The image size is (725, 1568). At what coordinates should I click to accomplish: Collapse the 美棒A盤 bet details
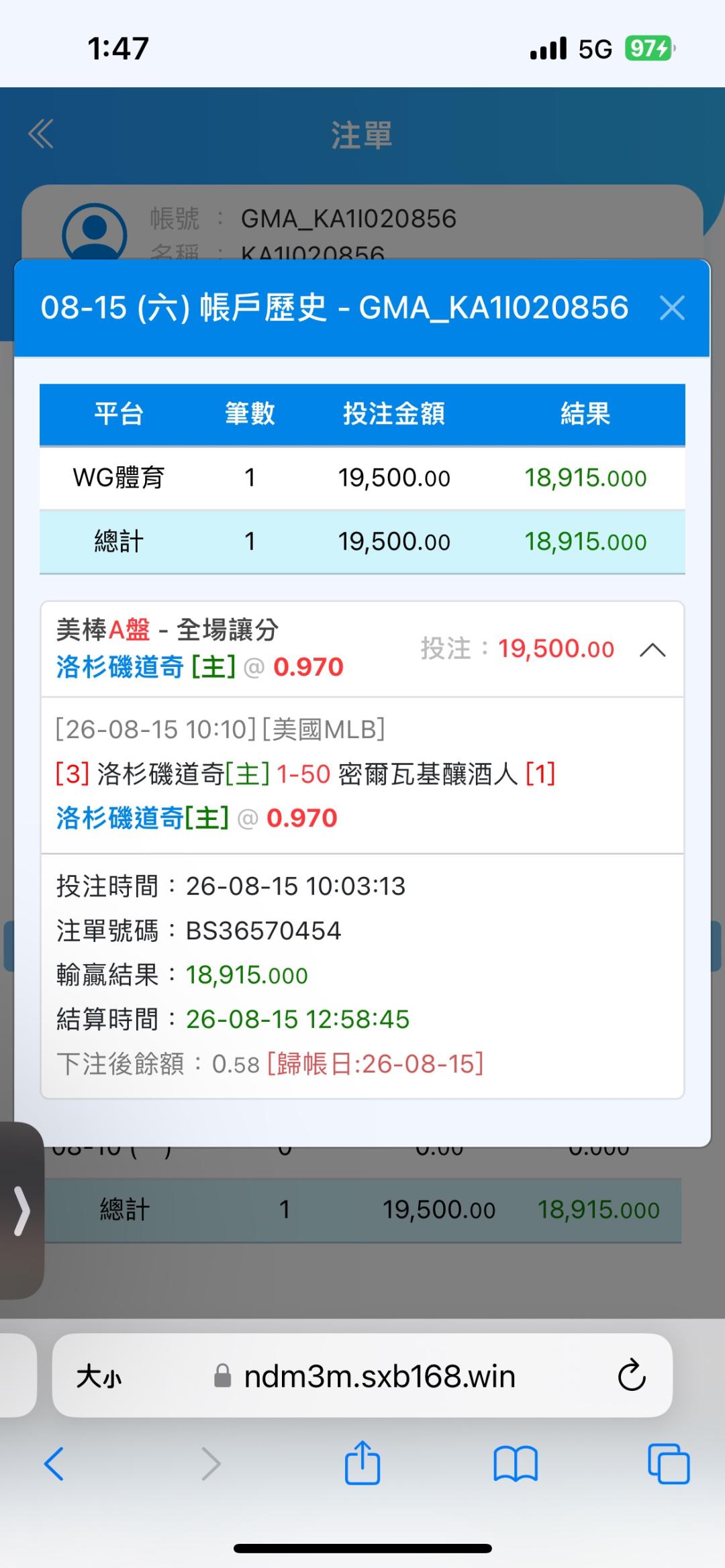tap(652, 649)
